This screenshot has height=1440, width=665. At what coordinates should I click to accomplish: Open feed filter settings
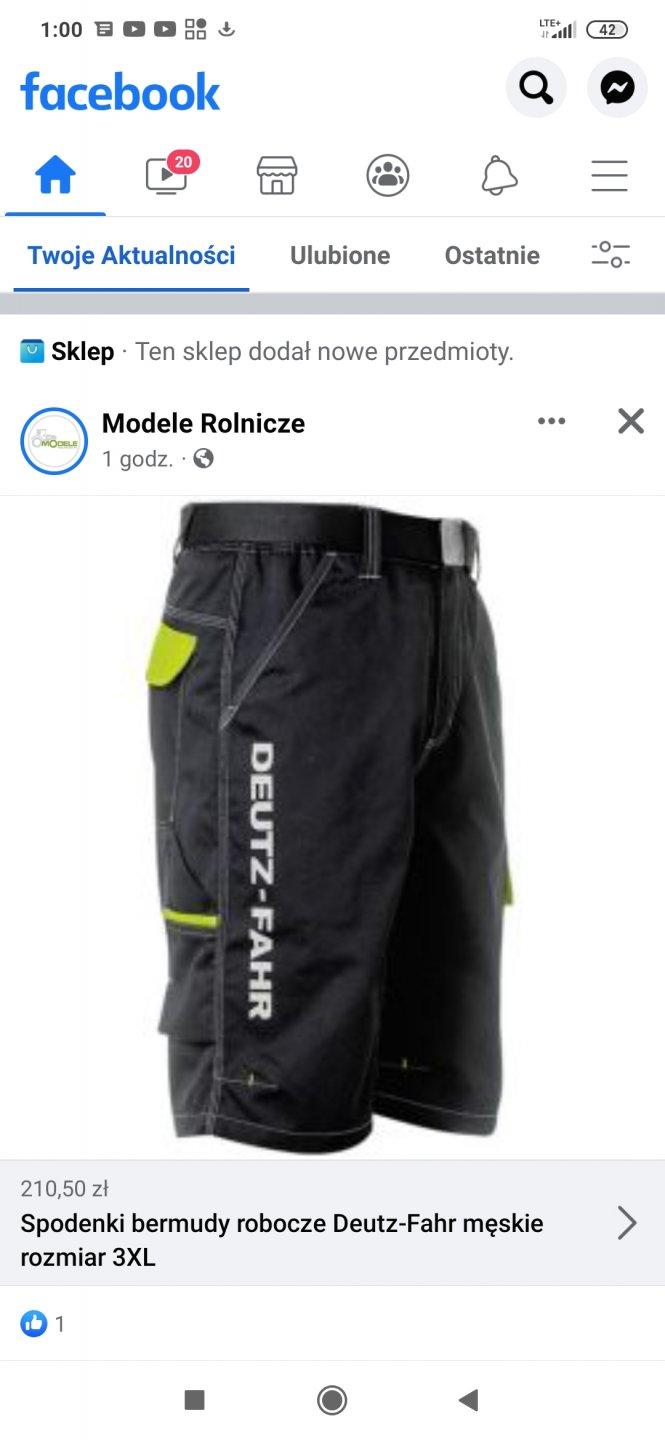610,254
